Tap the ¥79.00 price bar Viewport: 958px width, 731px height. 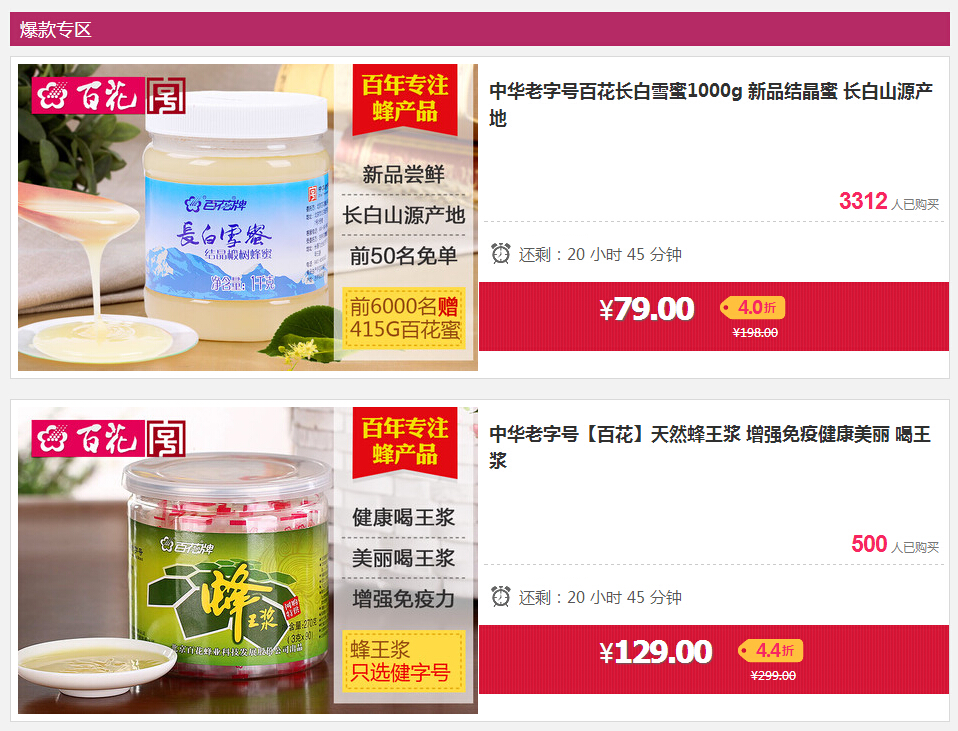tap(713, 316)
